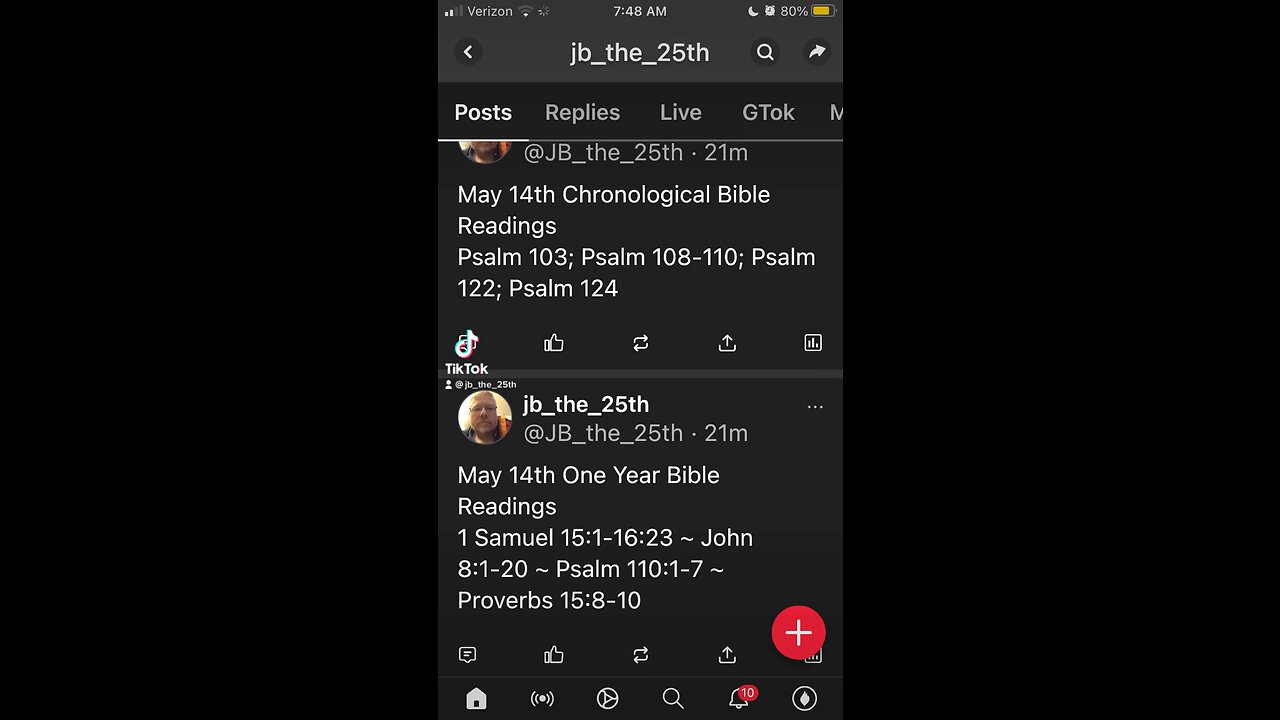Like the One Year Bible Readings post

[x=554, y=655]
